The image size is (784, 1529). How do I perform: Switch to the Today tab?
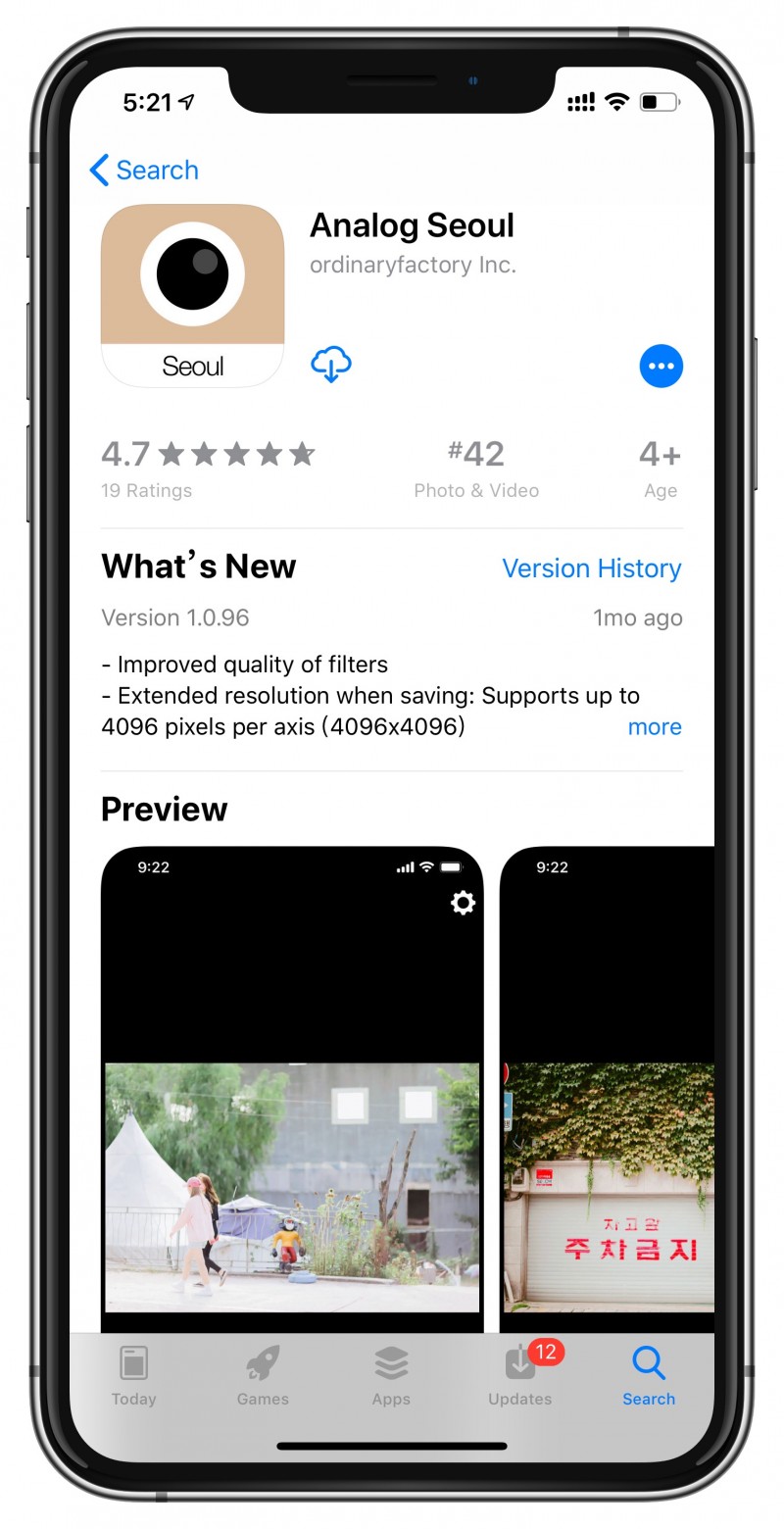point(133,1375)
